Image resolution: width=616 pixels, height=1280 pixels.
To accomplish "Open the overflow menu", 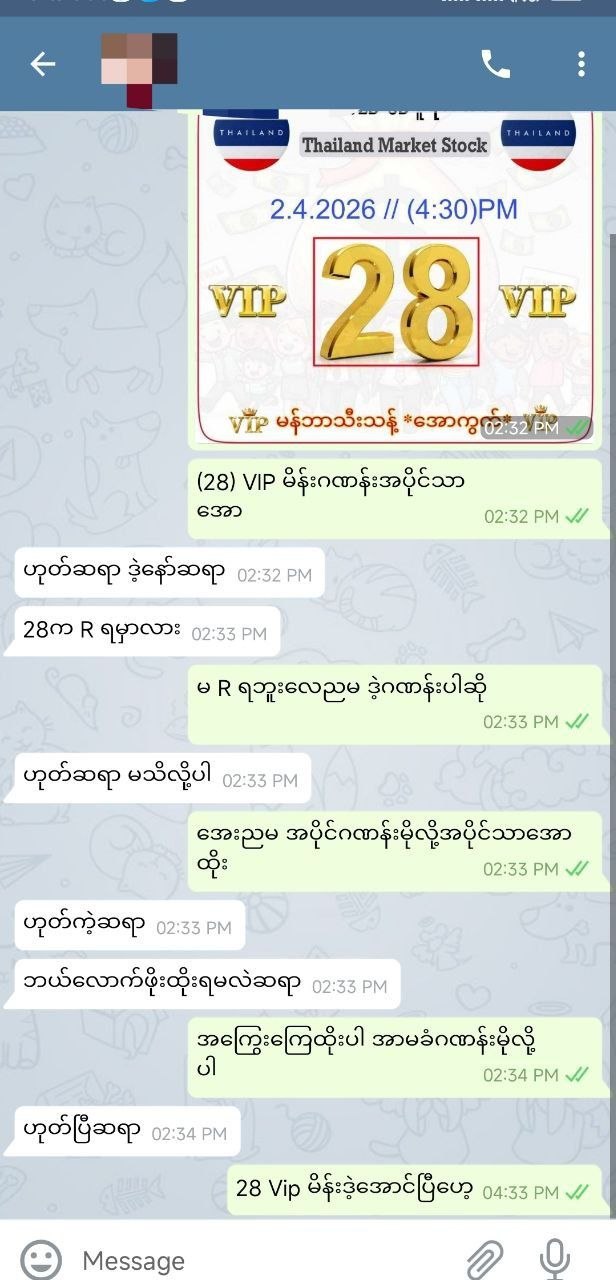I will point(581,65).
